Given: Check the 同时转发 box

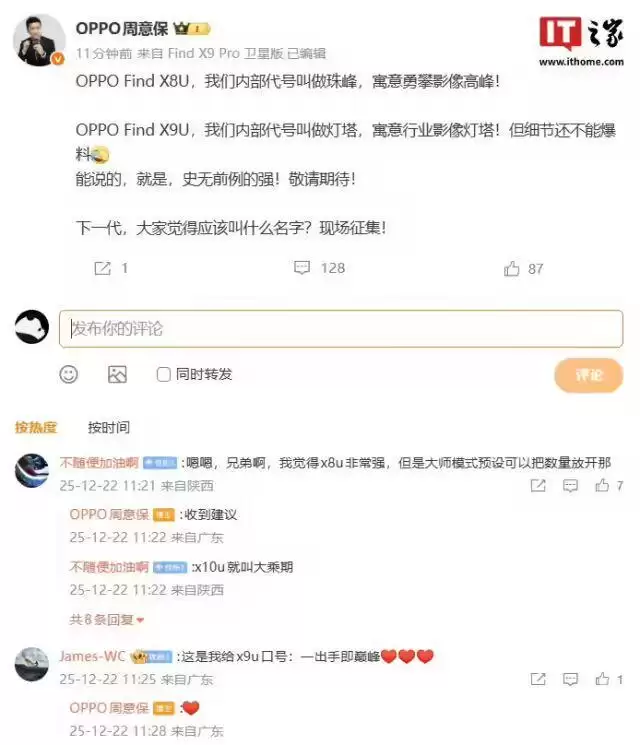Looking at the screenshot, I should click(164, 374).
